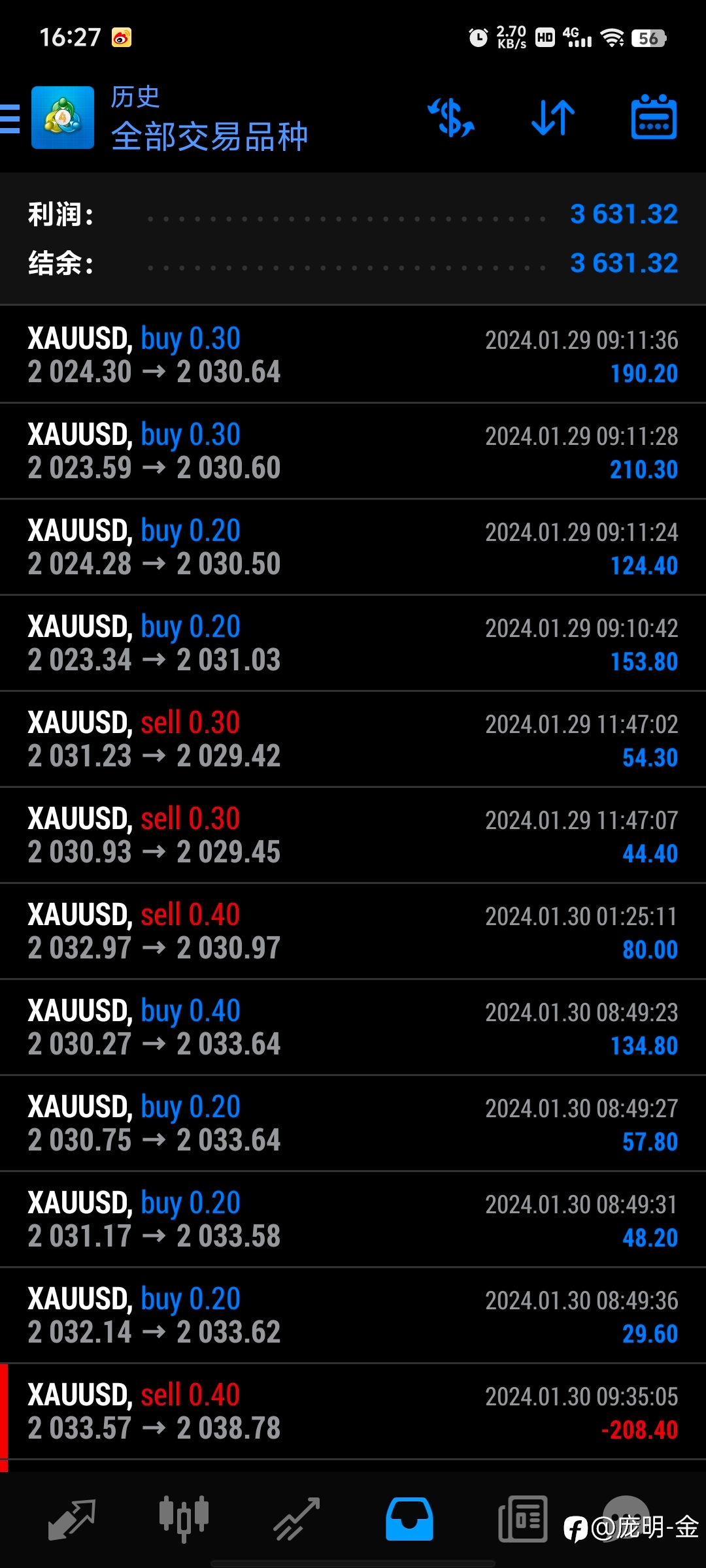This screenshot has height=1568, width=706.
Task: Open the calendar date range picker
Action: [654, 118]
